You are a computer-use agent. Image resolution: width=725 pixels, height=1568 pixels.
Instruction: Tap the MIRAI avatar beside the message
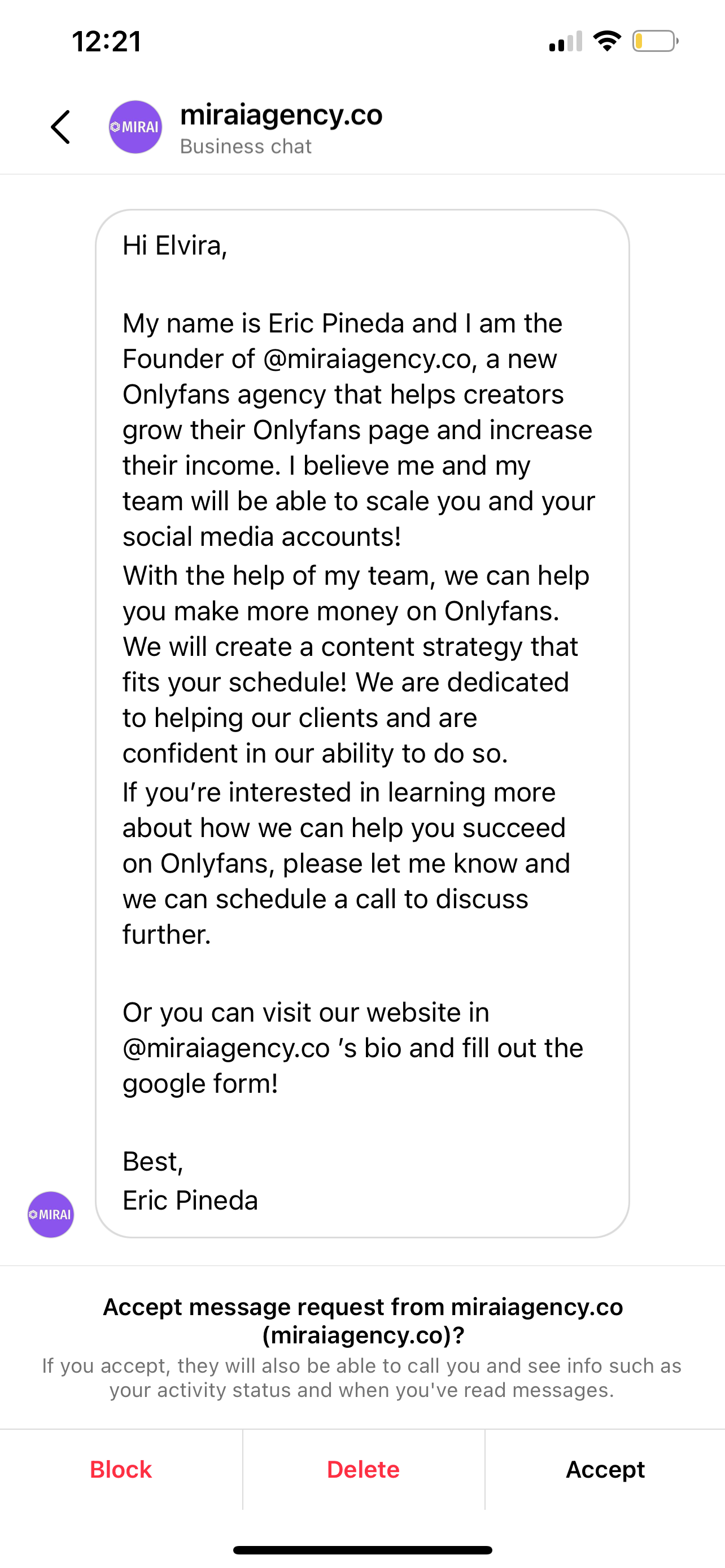click(50, 1214)
